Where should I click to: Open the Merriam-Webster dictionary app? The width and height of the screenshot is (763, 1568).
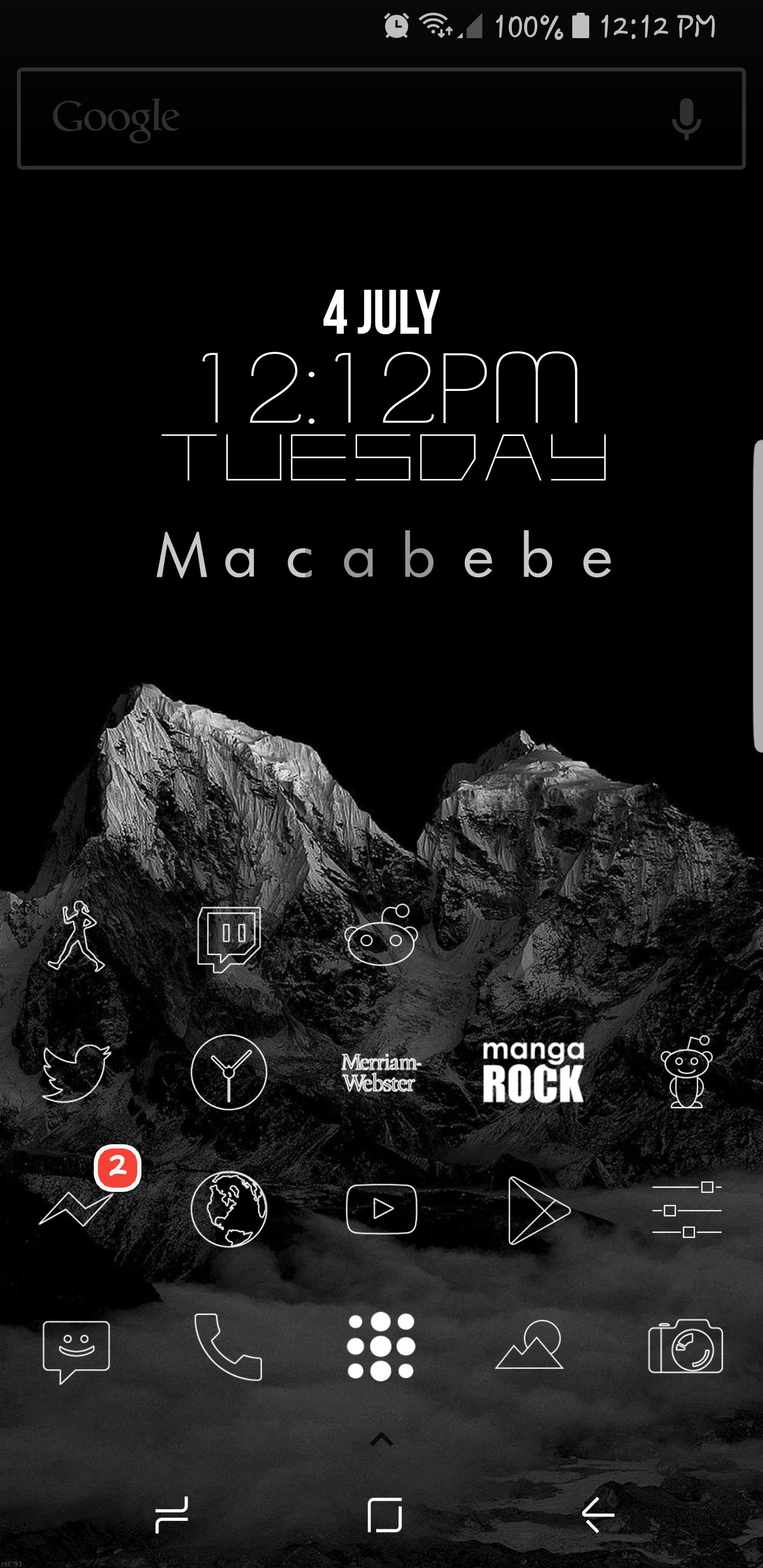point(380,1073)
